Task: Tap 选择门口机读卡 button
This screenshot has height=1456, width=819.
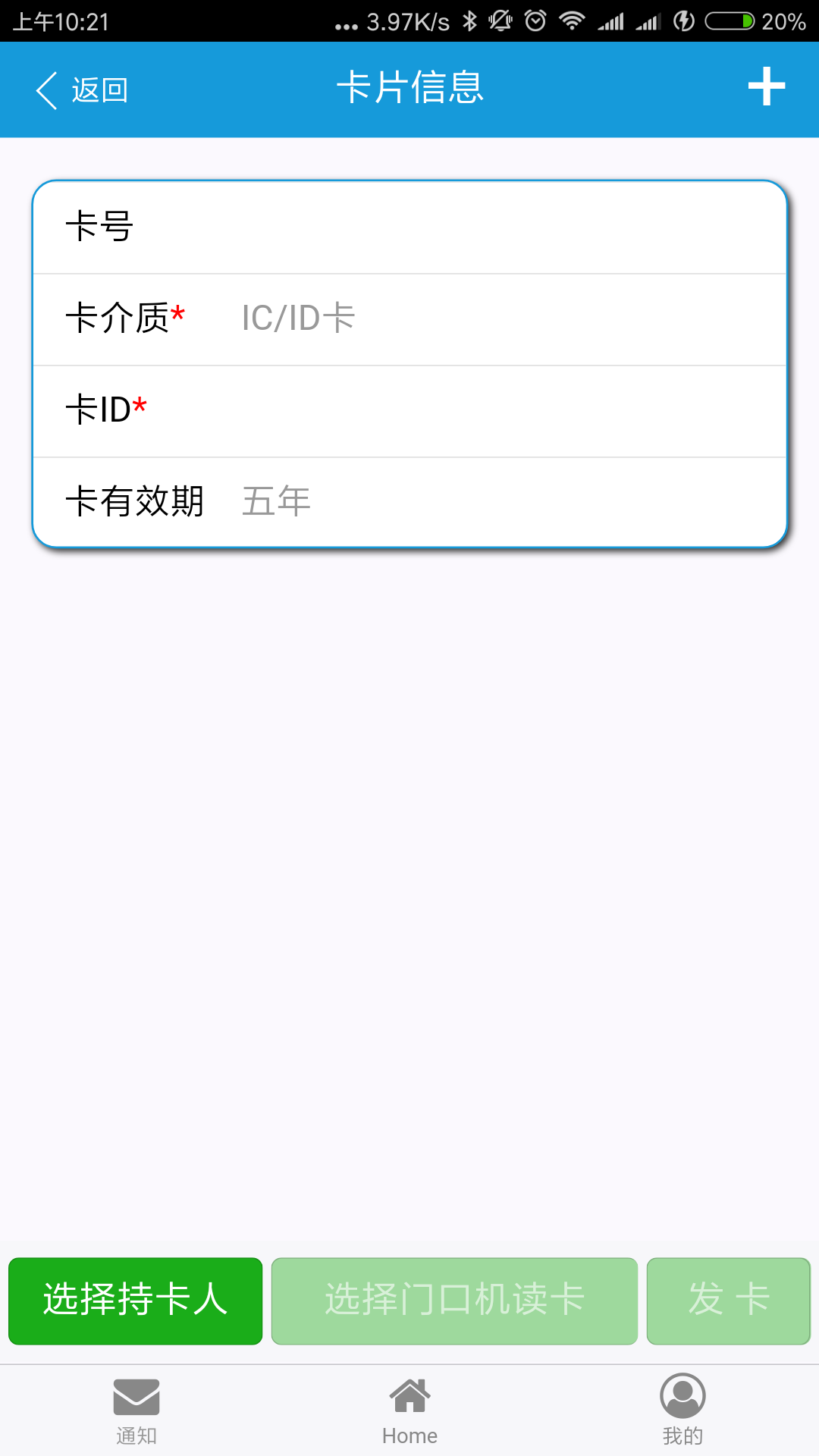Action: 454,1301
